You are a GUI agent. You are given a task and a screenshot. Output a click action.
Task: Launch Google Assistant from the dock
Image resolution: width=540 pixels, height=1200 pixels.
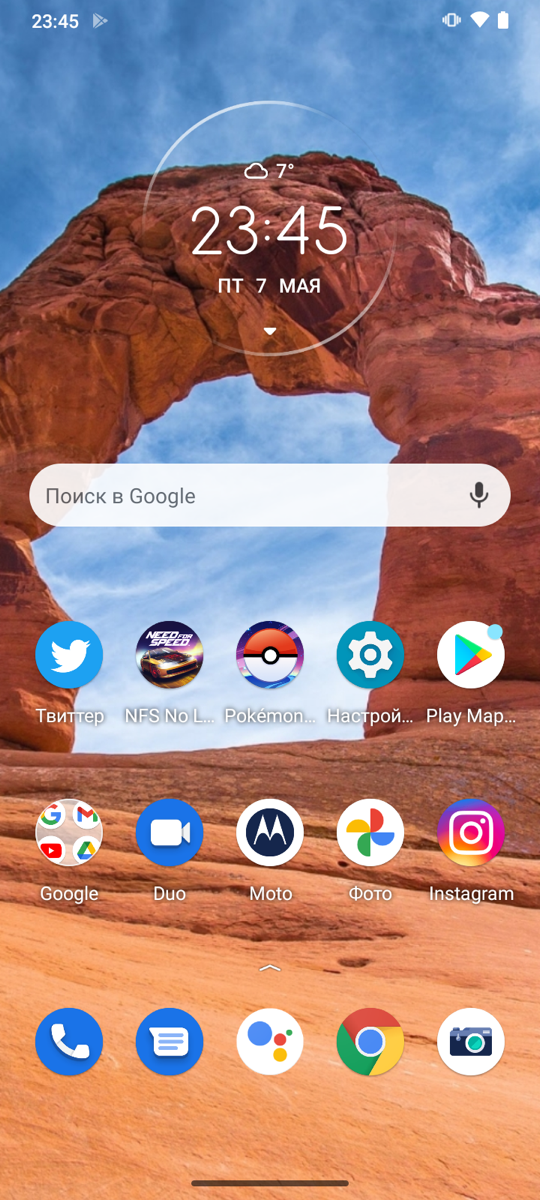[270, 1042]
